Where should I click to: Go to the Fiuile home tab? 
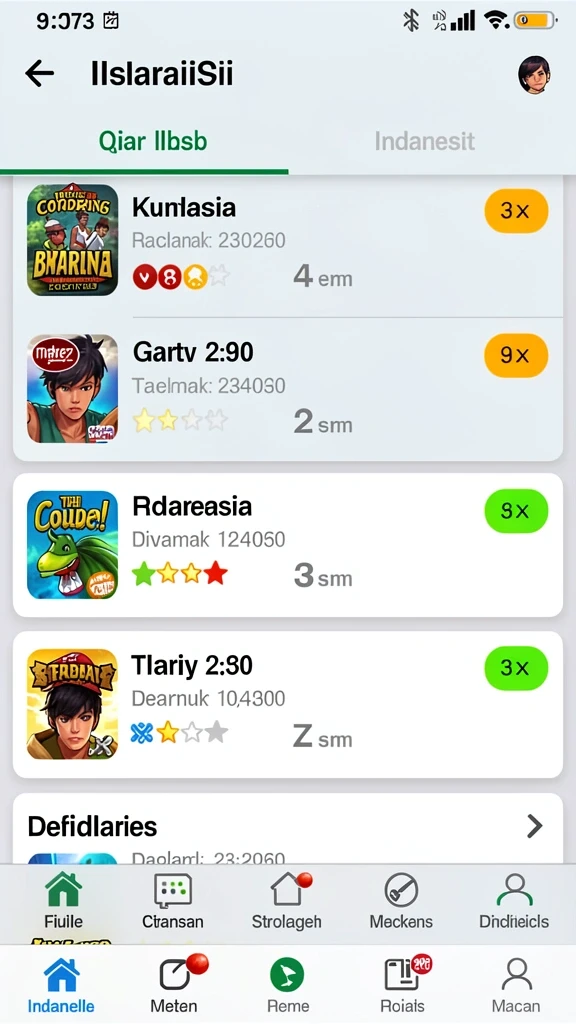click(63, 901)
